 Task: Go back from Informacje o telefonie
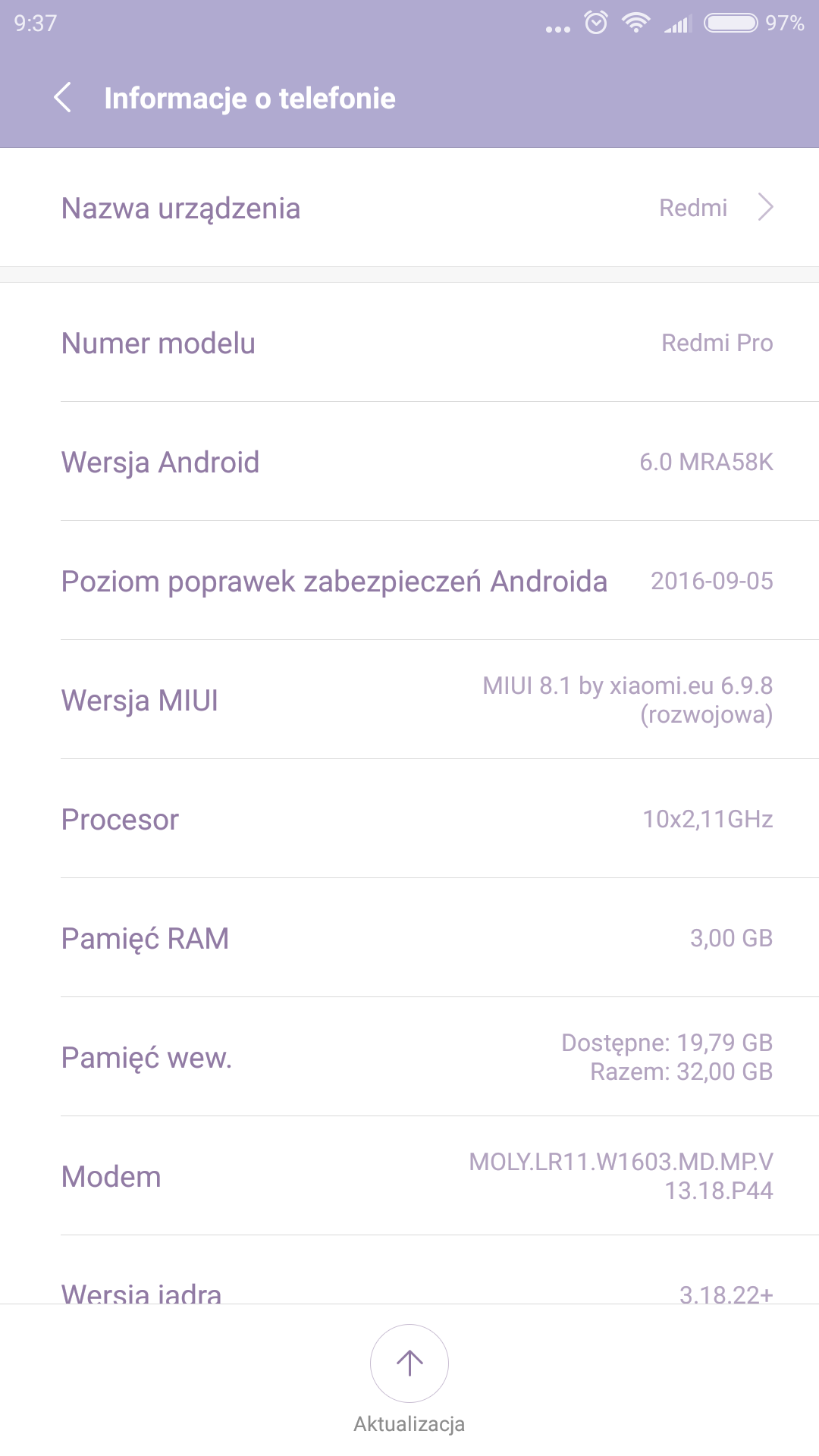point(63,98)
